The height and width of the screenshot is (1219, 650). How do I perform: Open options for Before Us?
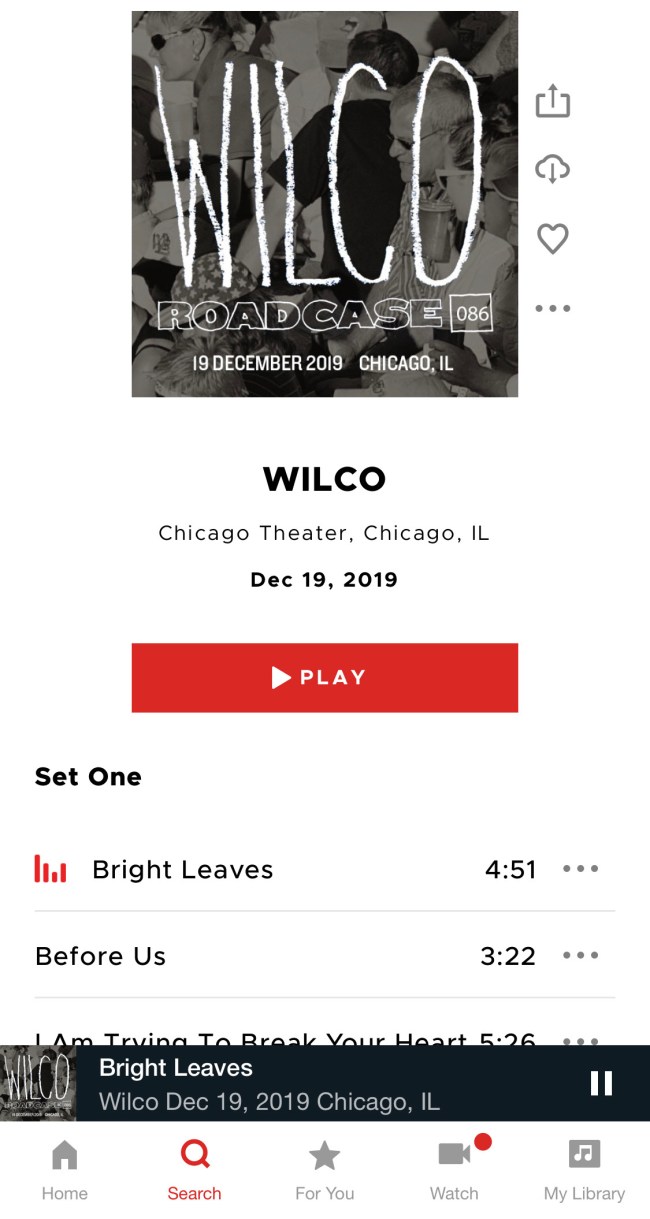[580, 956]
